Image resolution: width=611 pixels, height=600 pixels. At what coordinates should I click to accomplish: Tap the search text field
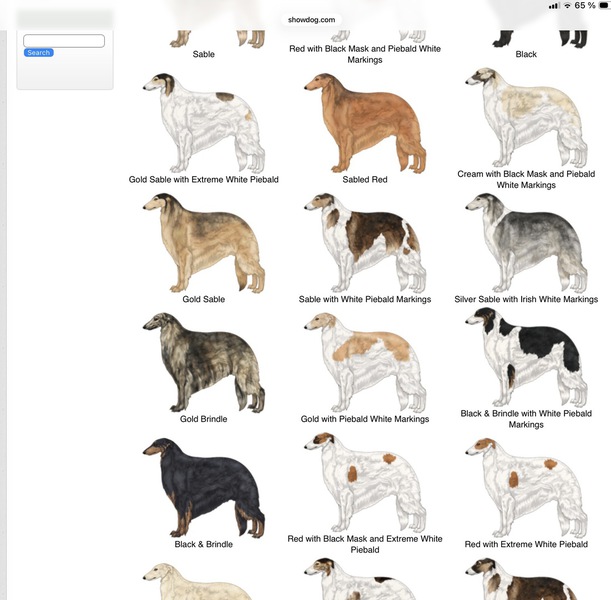(64, 41)
